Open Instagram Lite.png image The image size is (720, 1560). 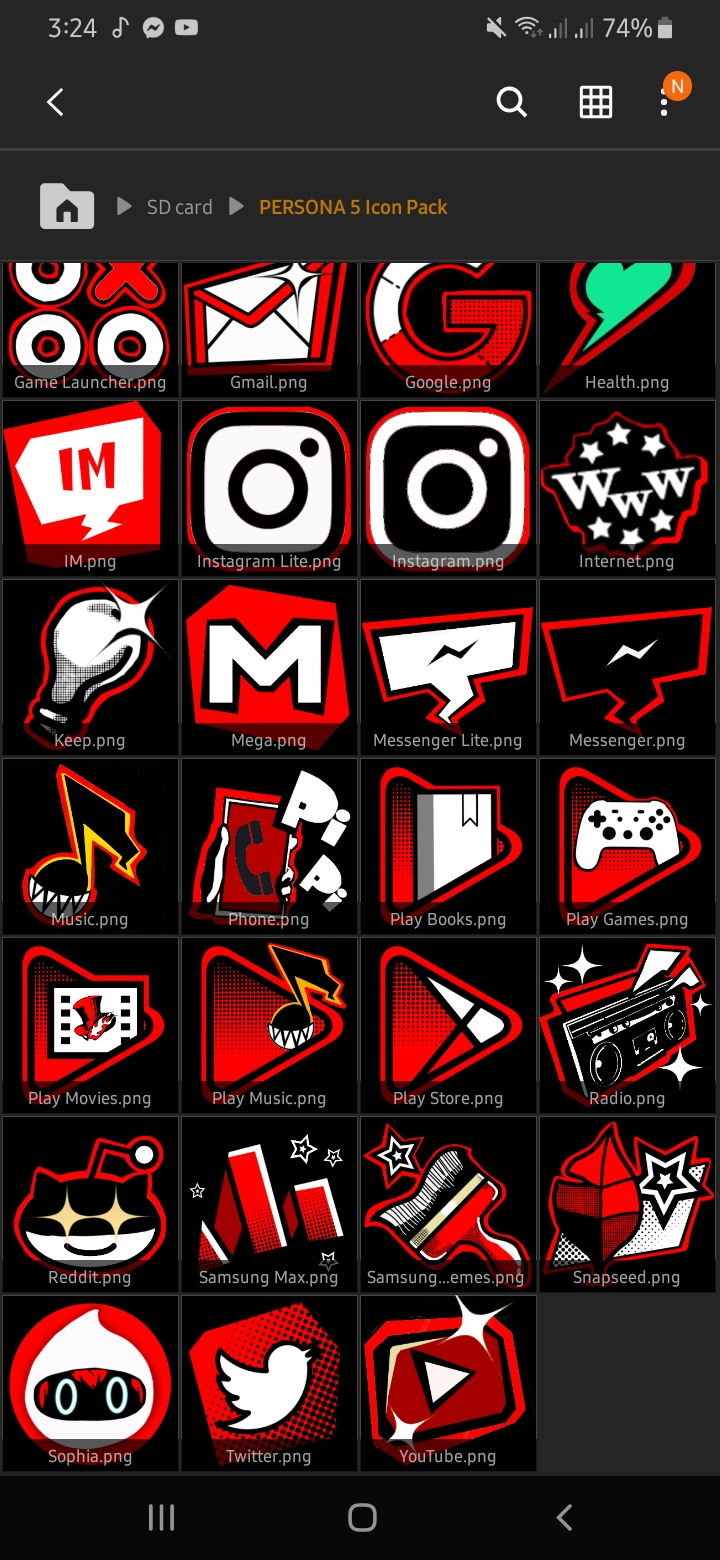269,489
